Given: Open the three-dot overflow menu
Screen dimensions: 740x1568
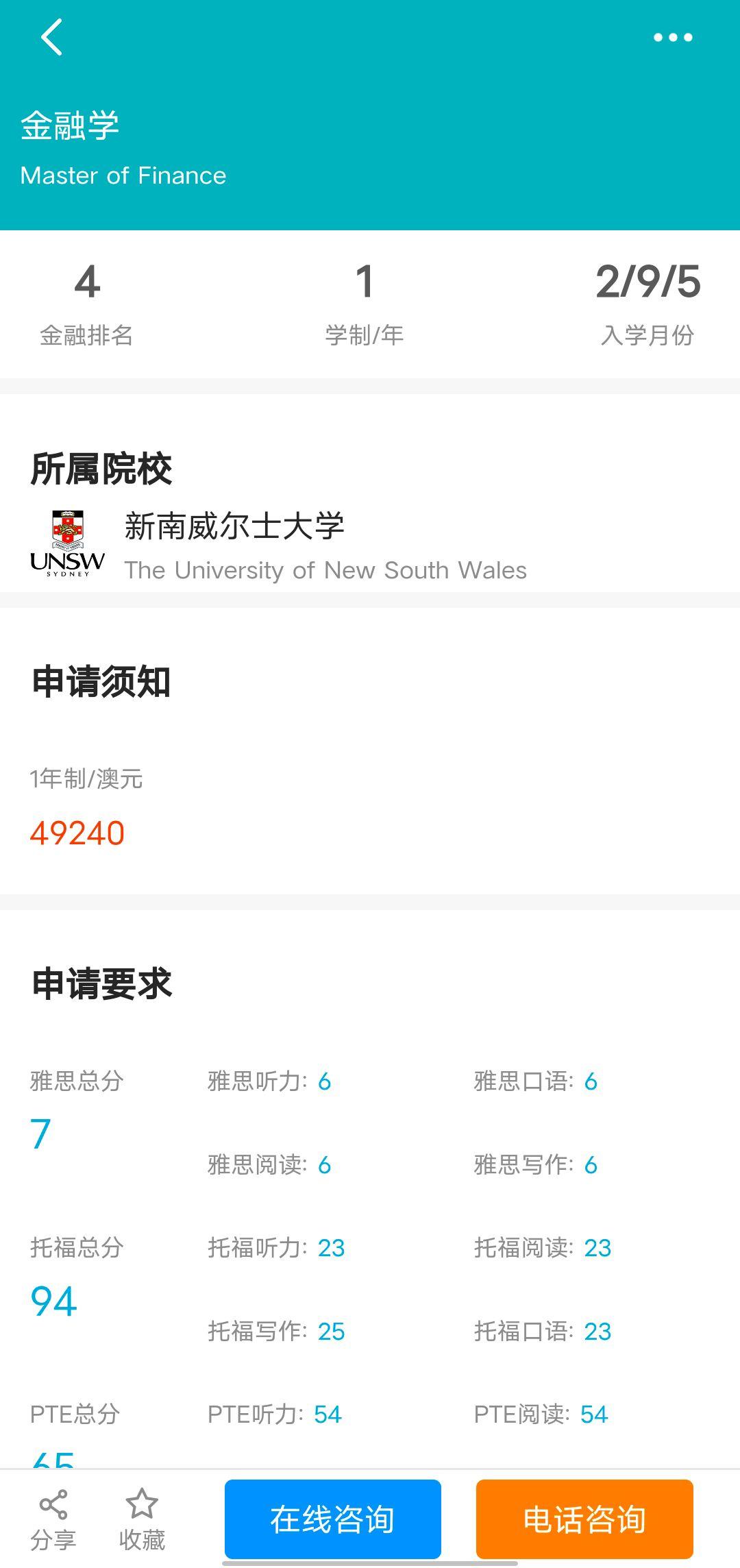Looking at the screenshot, I should click(672, 37).
